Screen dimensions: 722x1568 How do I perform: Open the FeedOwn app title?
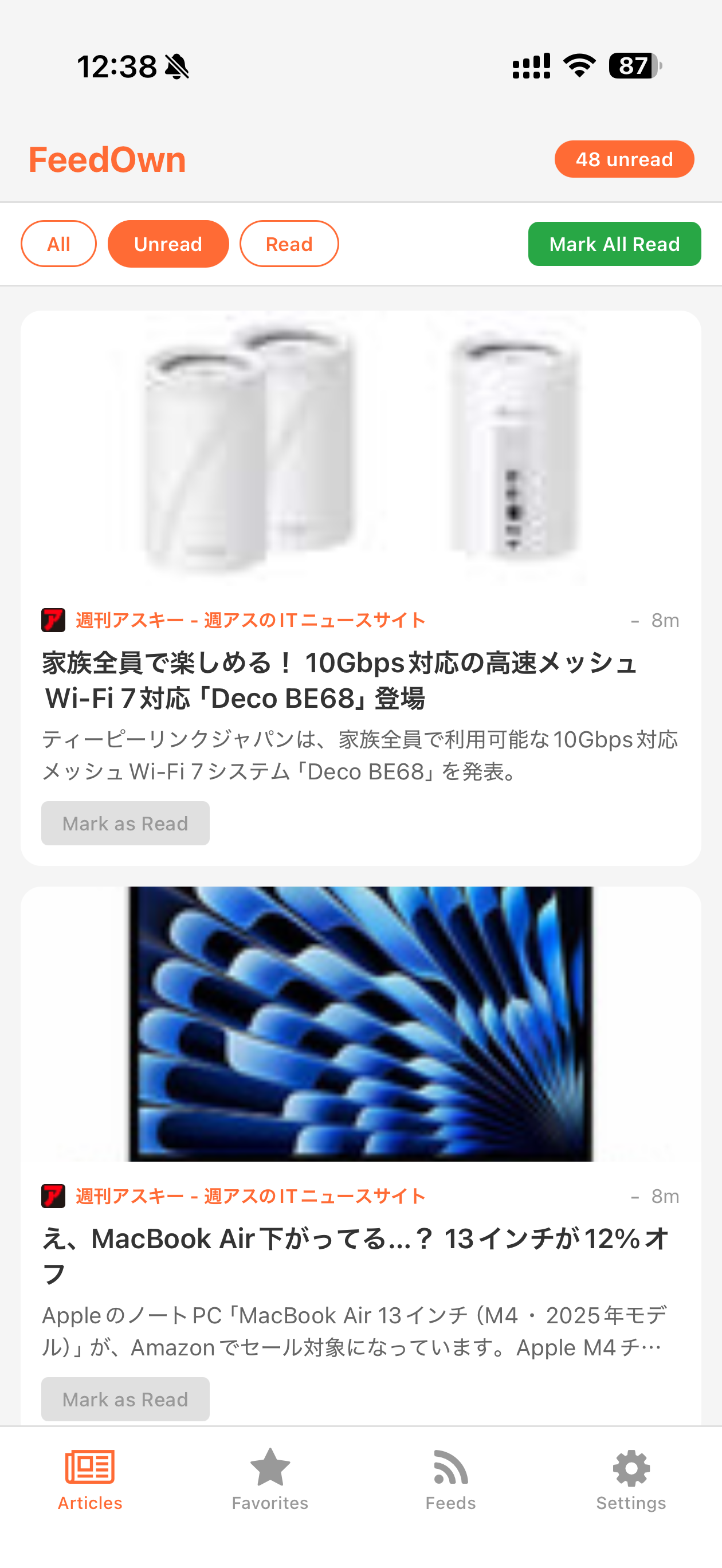pos(107,159)
